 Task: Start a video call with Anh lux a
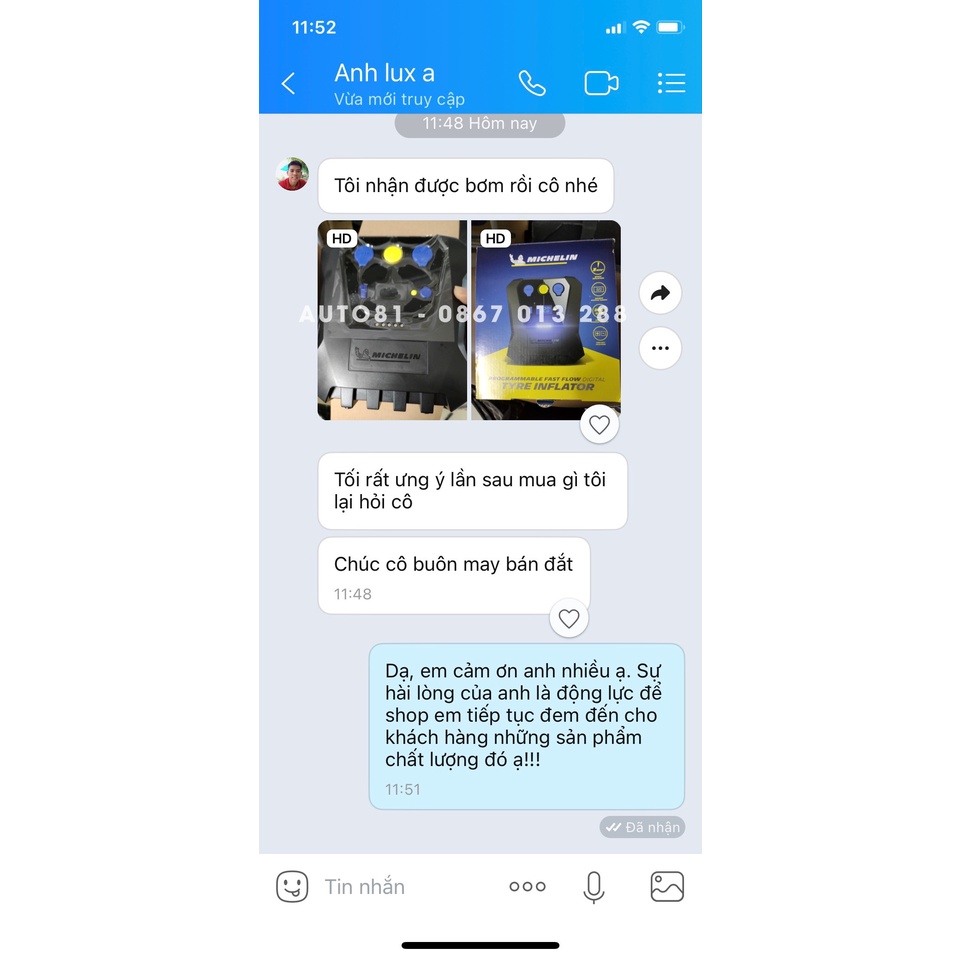[601, 83]
